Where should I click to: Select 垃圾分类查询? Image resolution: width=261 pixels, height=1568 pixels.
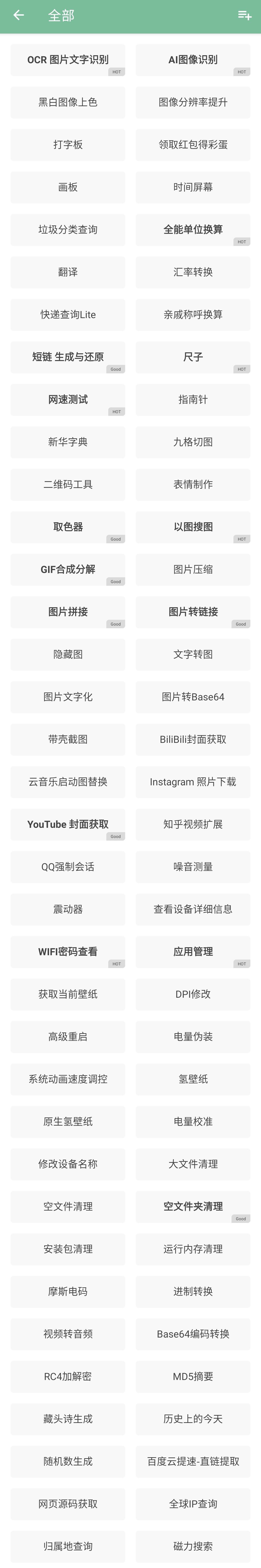[68, 230]
